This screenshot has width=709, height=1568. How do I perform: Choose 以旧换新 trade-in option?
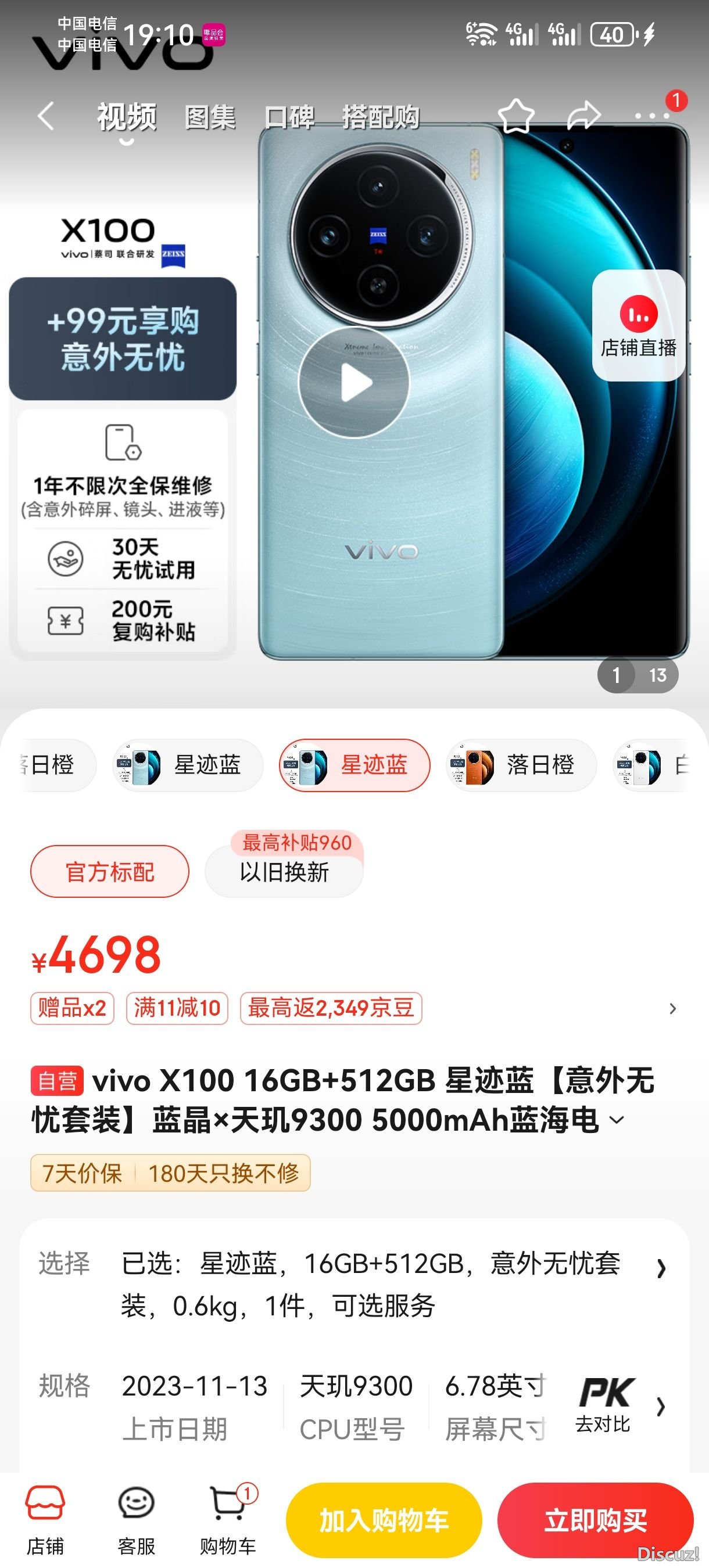click(x=284, y=872)
